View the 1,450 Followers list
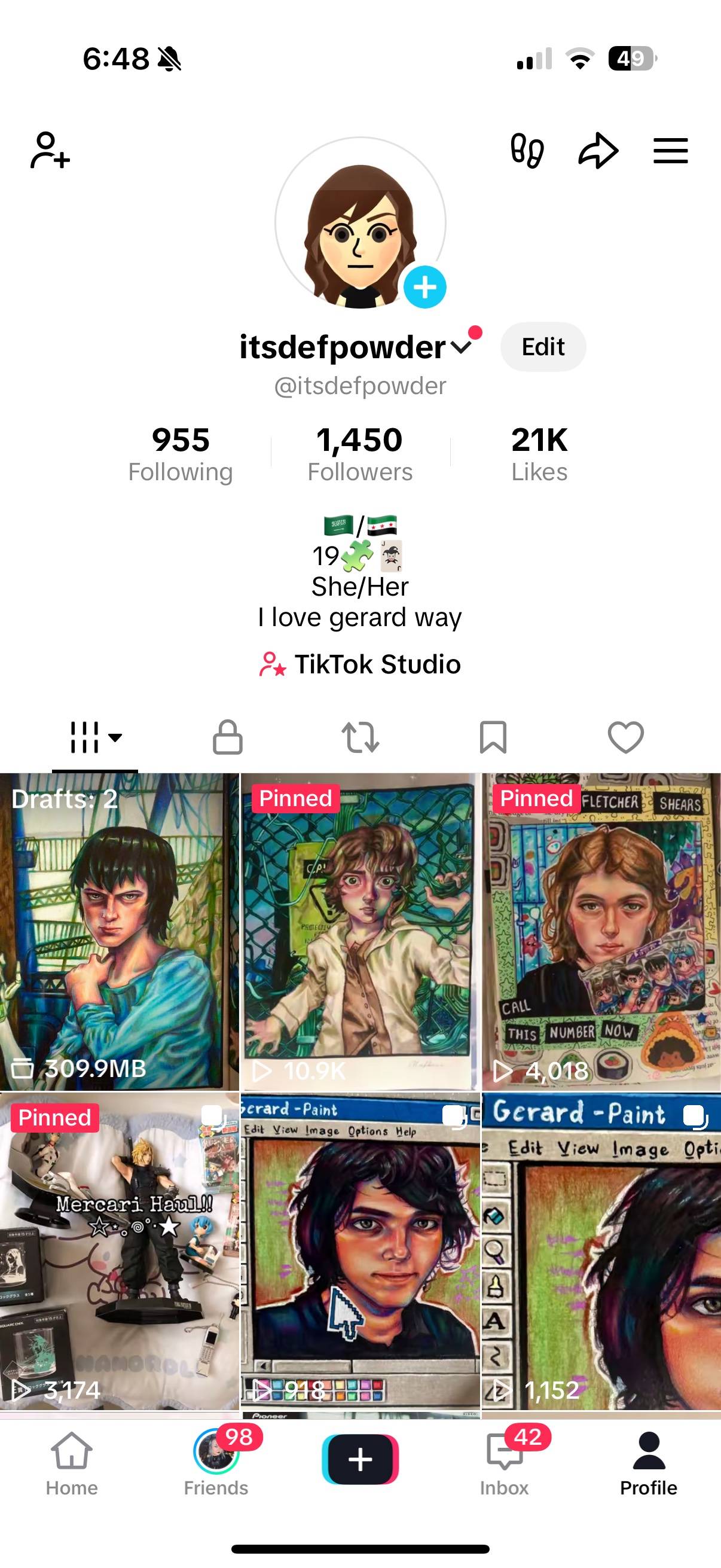This screenshot has width=721, height=1568. [x=359, y=454]
